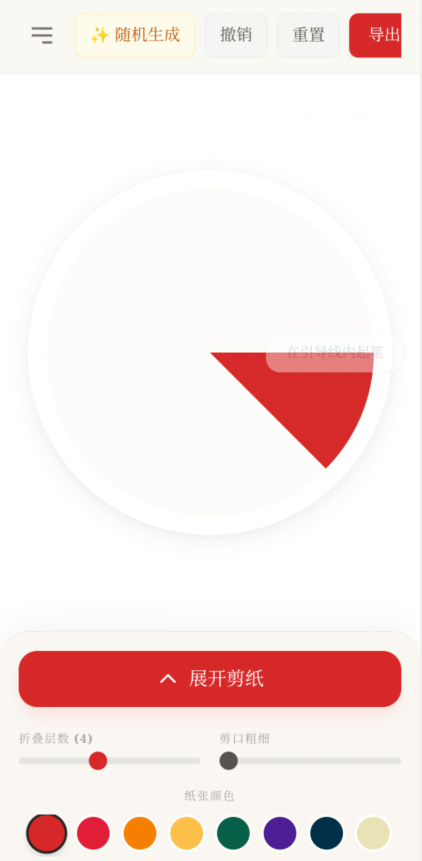This screenshot has height=861, width=422.
Task: Tap the 折叠层数 slider track
Action: pos(110,761)
